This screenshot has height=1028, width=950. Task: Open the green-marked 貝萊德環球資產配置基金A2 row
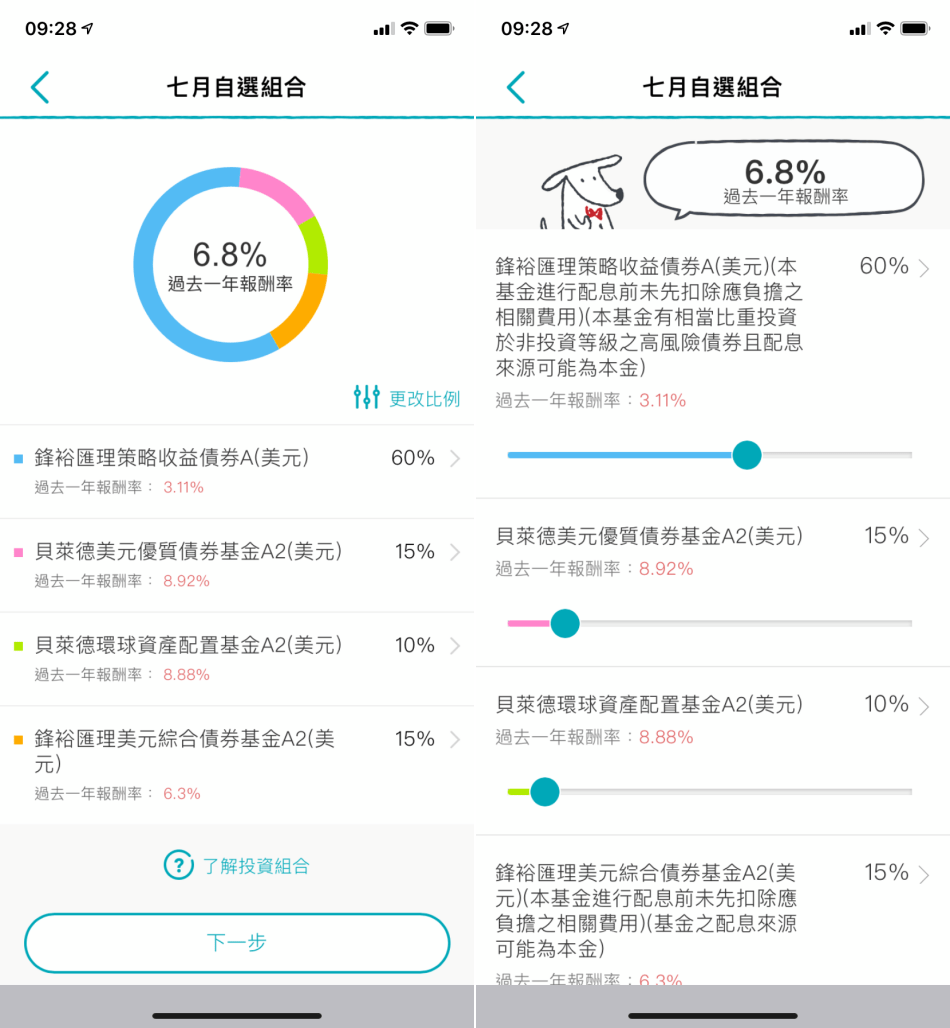[237, 658]
